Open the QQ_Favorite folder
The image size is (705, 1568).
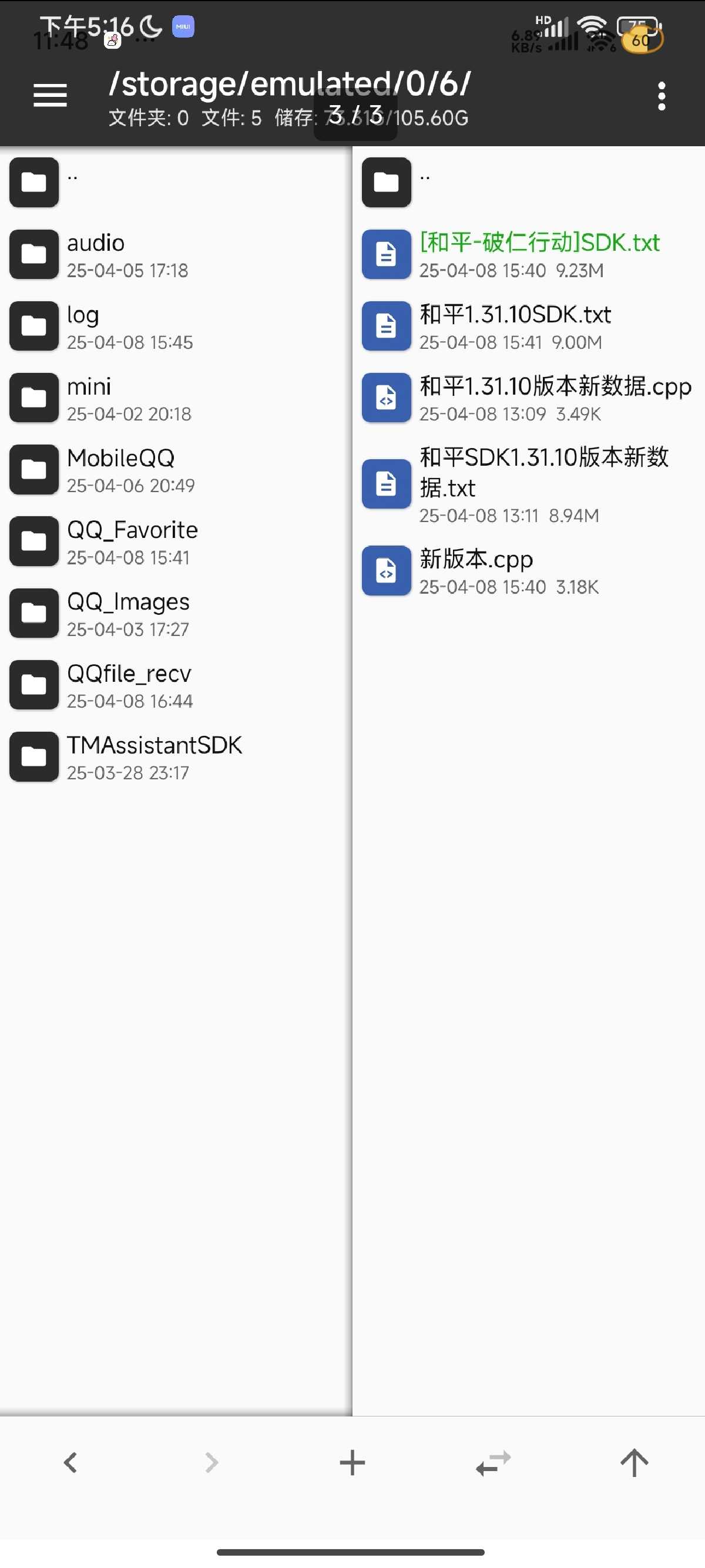pos(175,541)
